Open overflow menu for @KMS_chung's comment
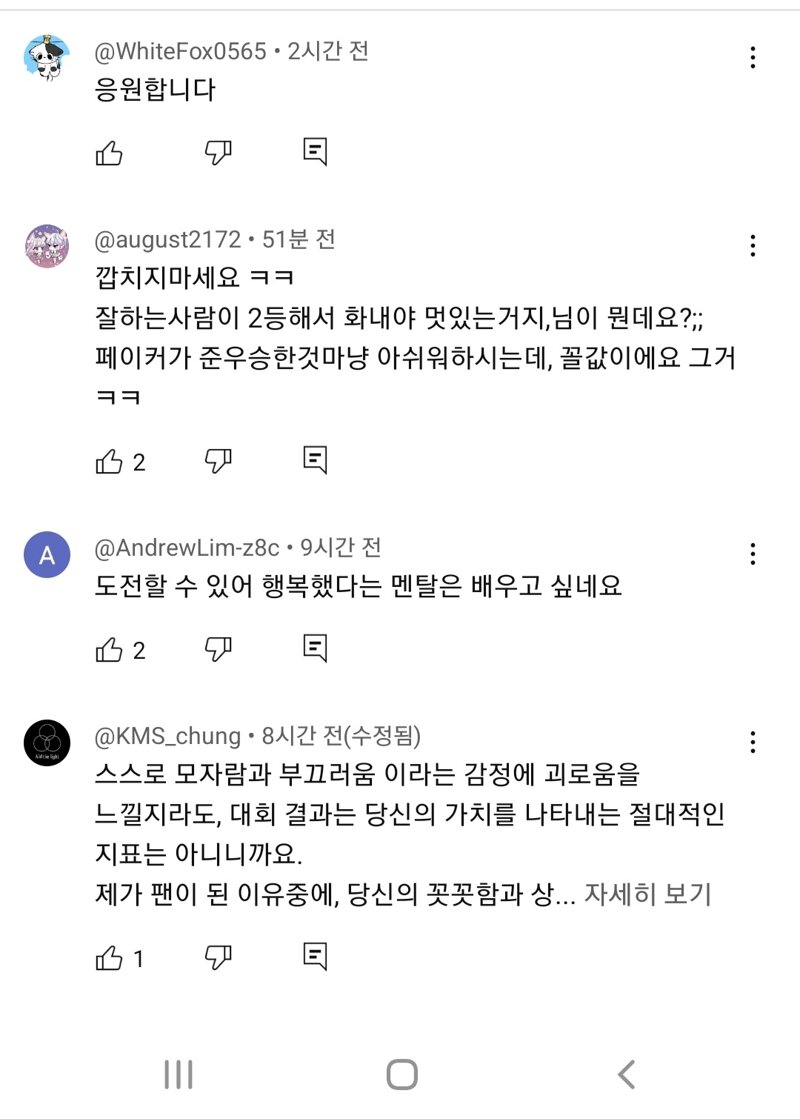Image resolution: width=800 pixels, height=1119 pixels. (753, 742)
